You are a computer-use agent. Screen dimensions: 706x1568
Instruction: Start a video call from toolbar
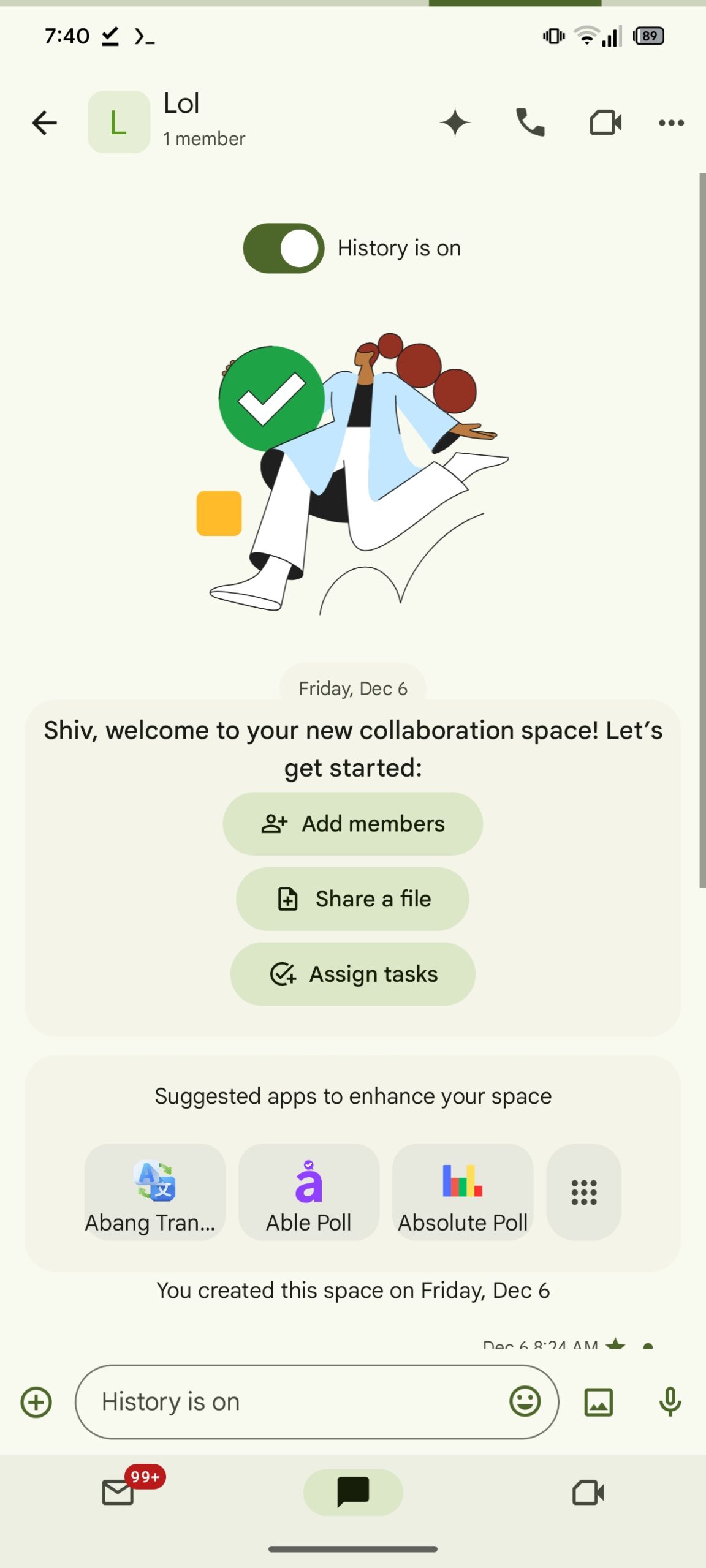[605, 123]
